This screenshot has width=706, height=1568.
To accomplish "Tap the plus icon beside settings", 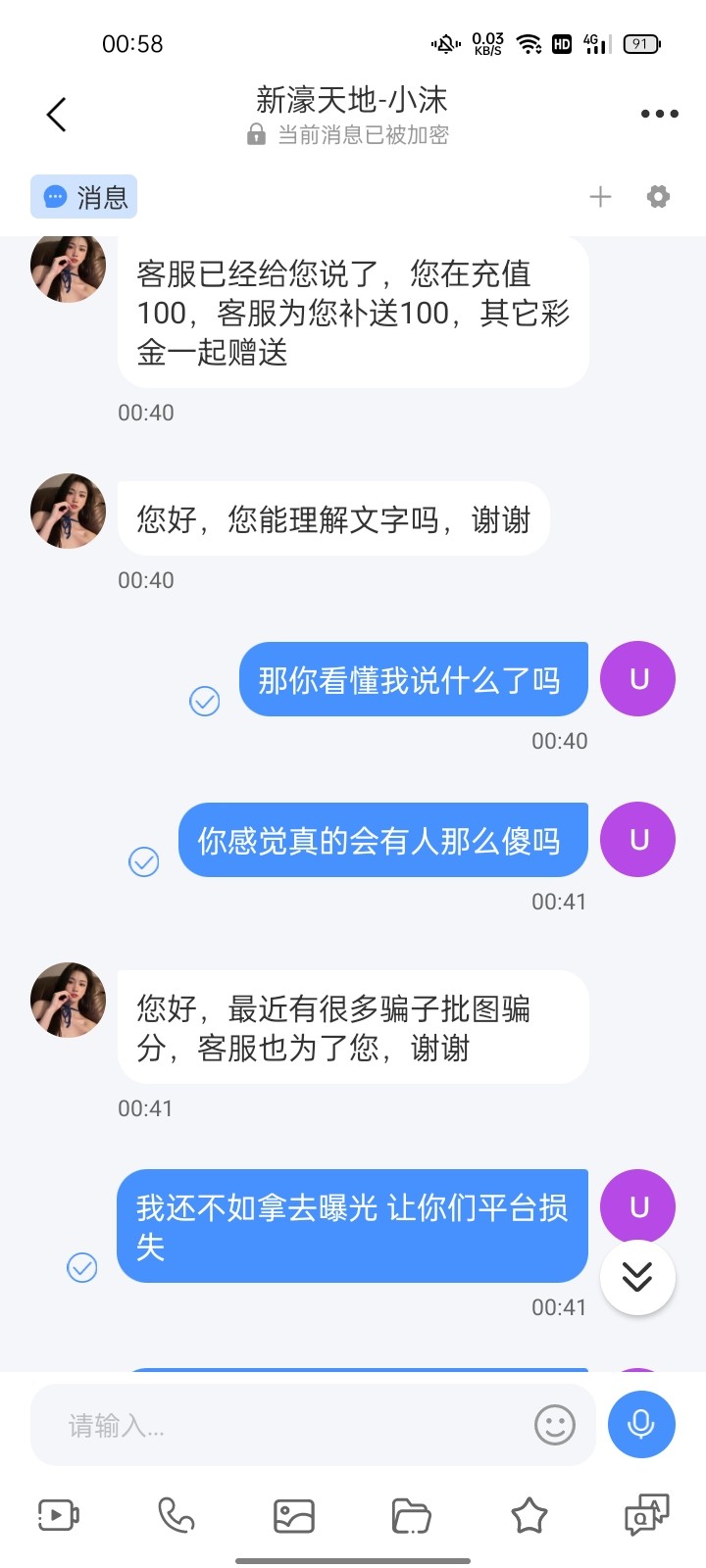I will pyautogui.click(x=600, y=197).
